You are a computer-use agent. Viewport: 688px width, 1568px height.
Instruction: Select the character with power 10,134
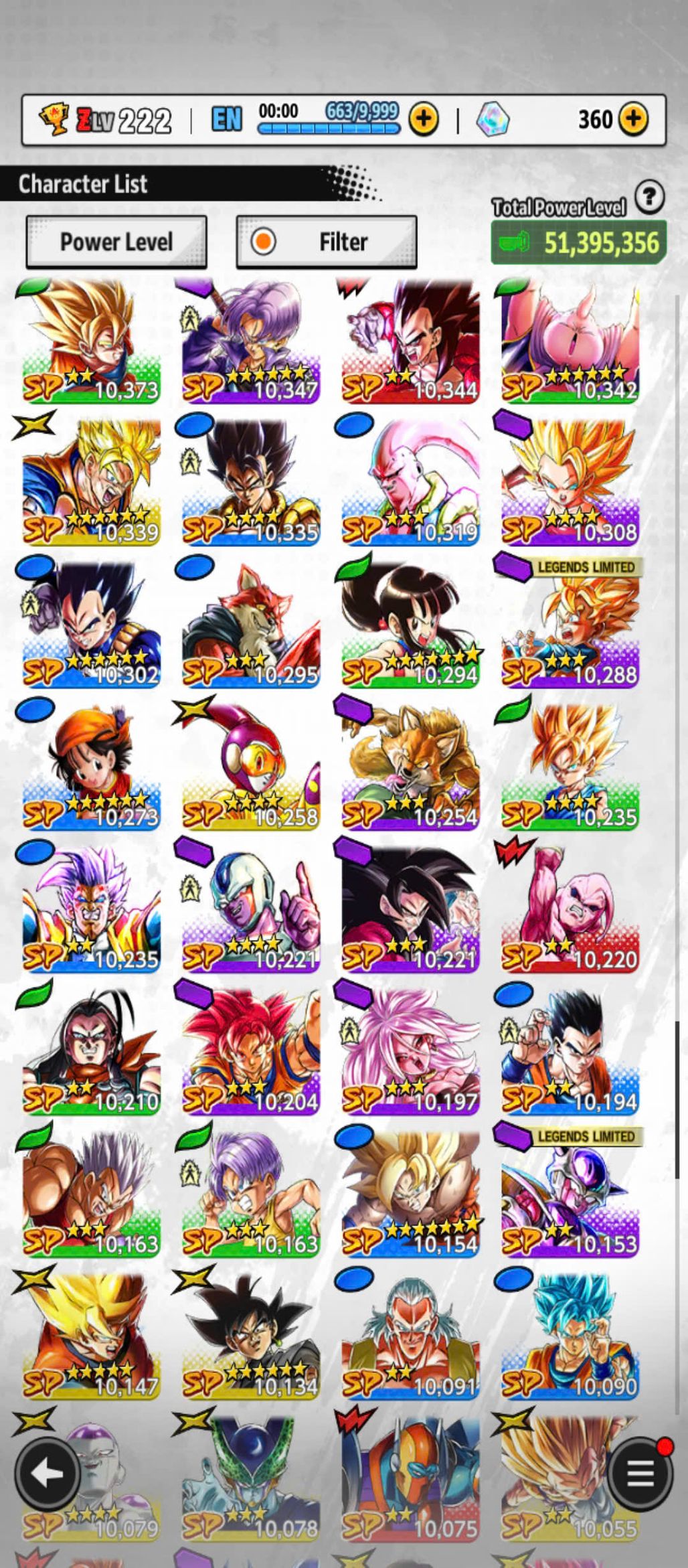[x=250, y=1337]
